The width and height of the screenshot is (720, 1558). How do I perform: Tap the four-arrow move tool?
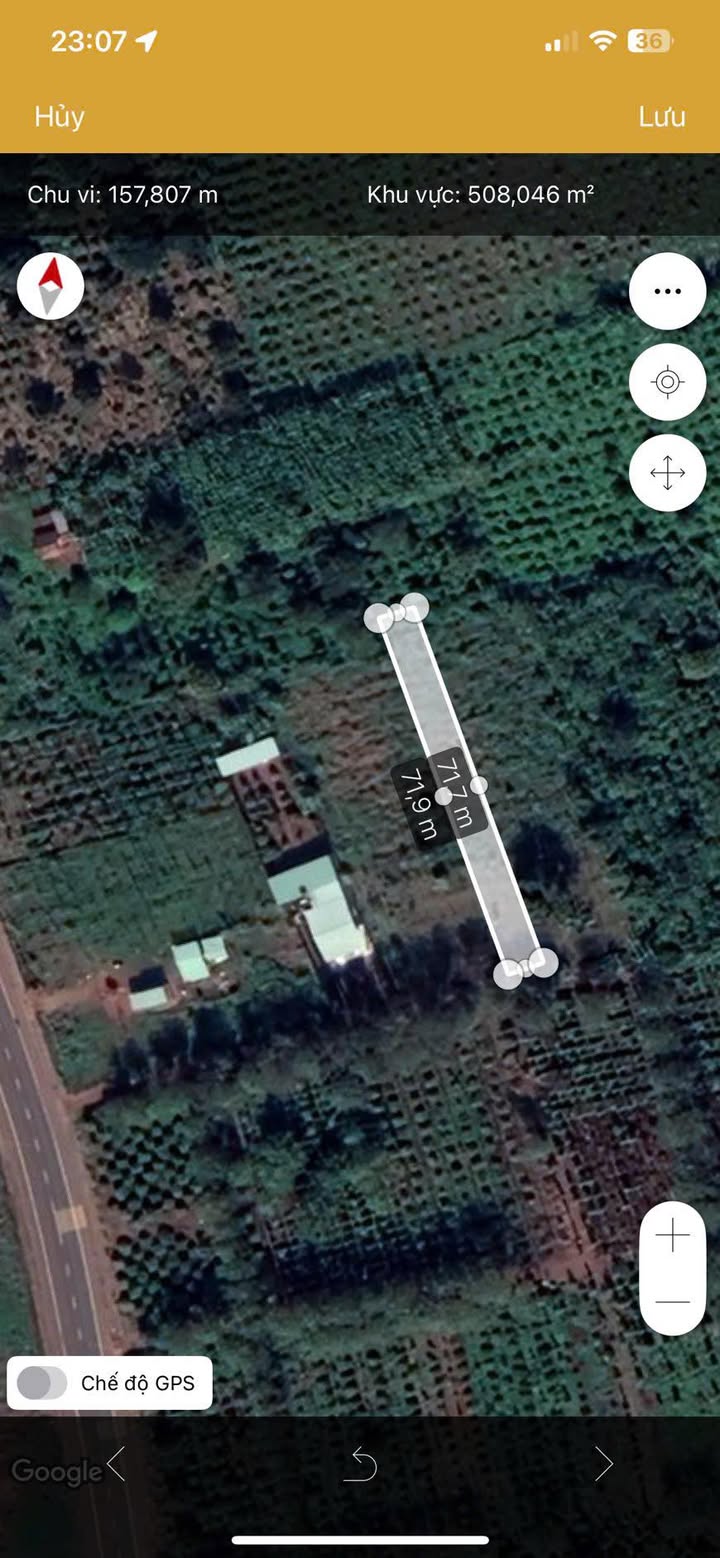coord(667,473)
